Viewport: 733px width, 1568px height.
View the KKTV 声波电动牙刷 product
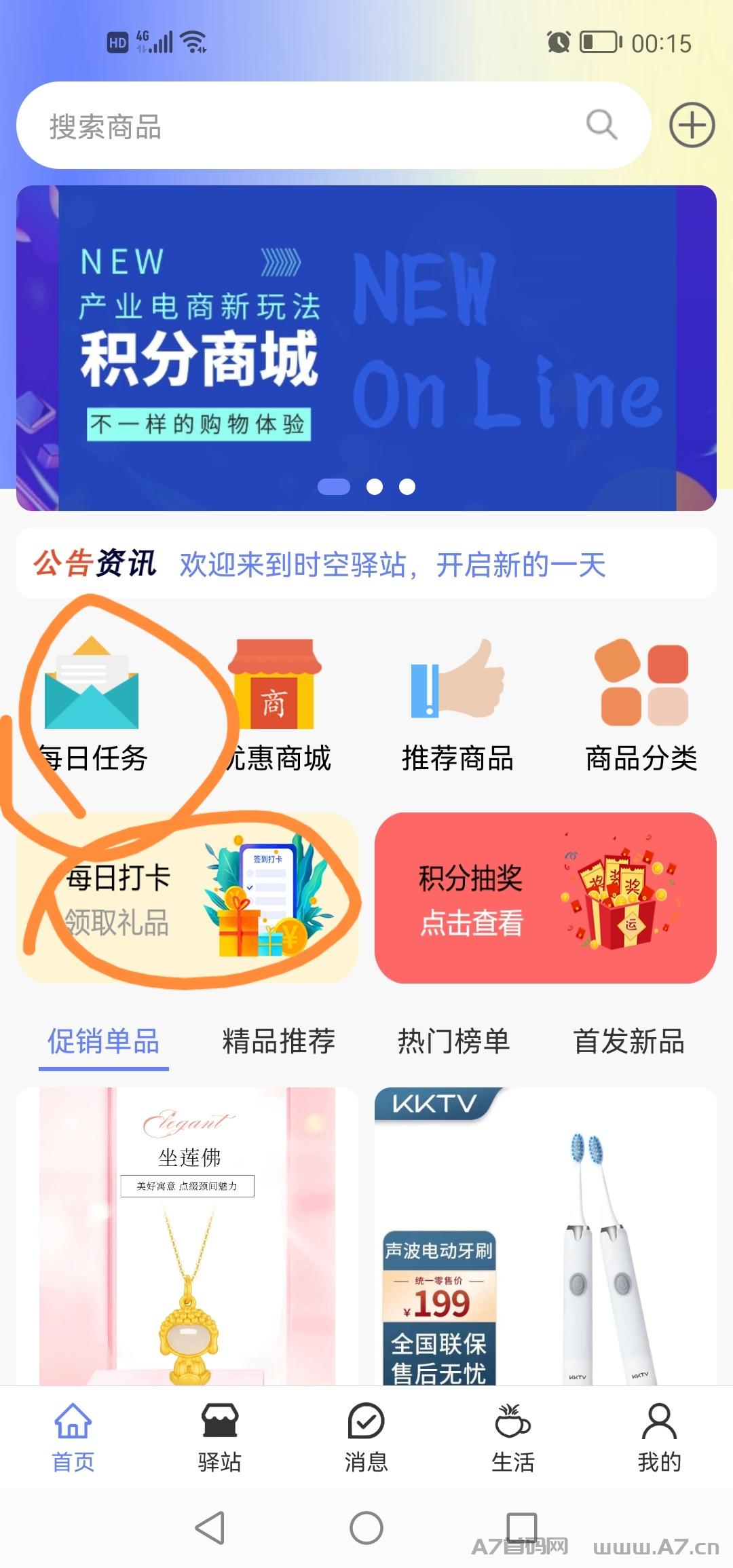(x=545, y=1235)
